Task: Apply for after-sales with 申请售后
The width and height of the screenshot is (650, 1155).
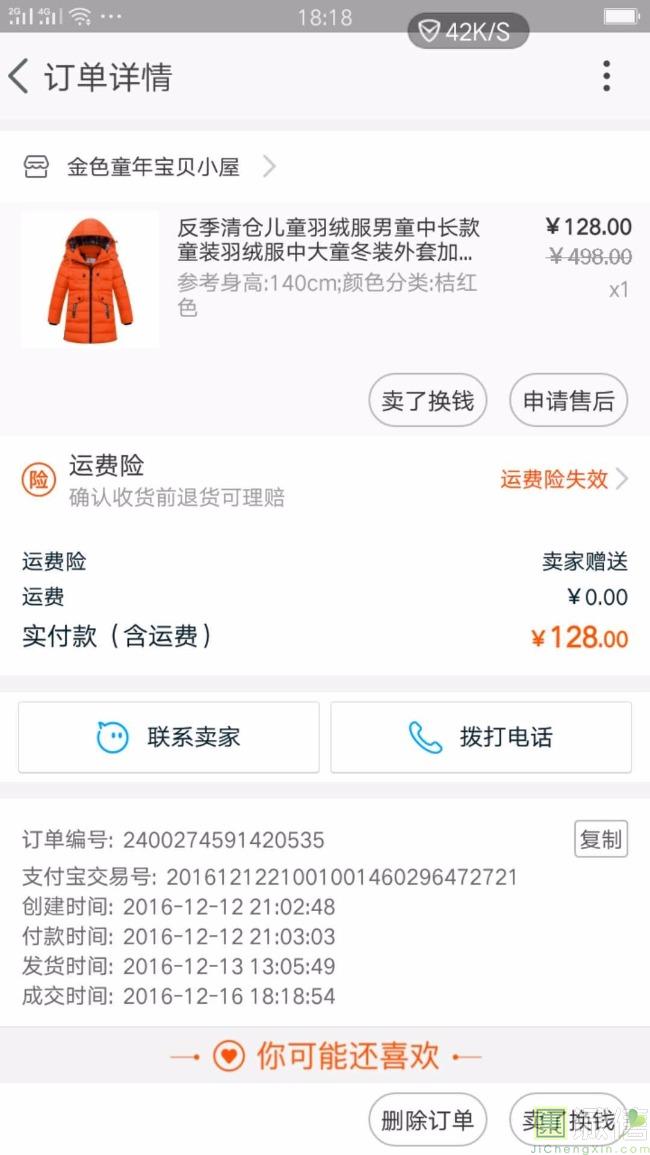Action: coord(568,401)
